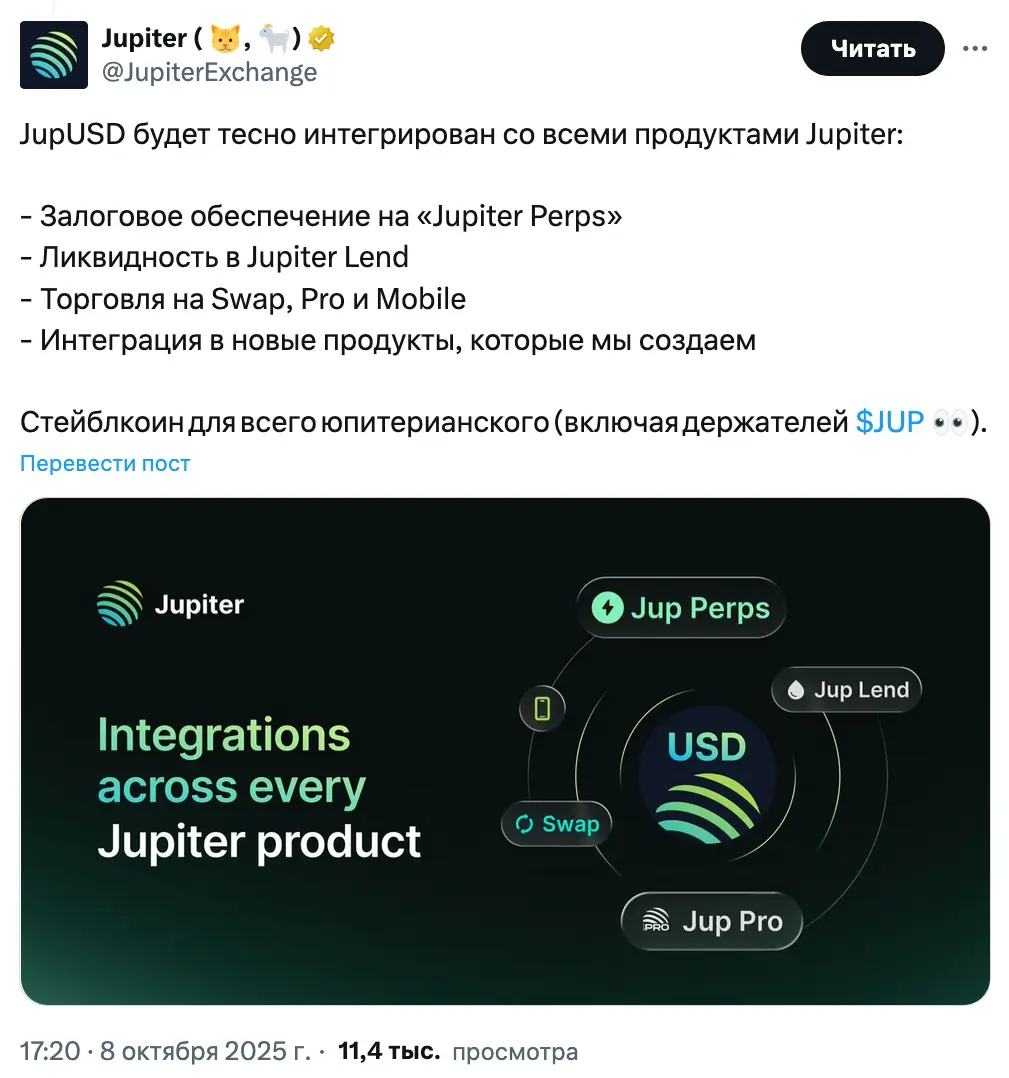Tap Перевести пост to translate
This screenshot has width=1009, height=1078.
[x=105, y=463]
